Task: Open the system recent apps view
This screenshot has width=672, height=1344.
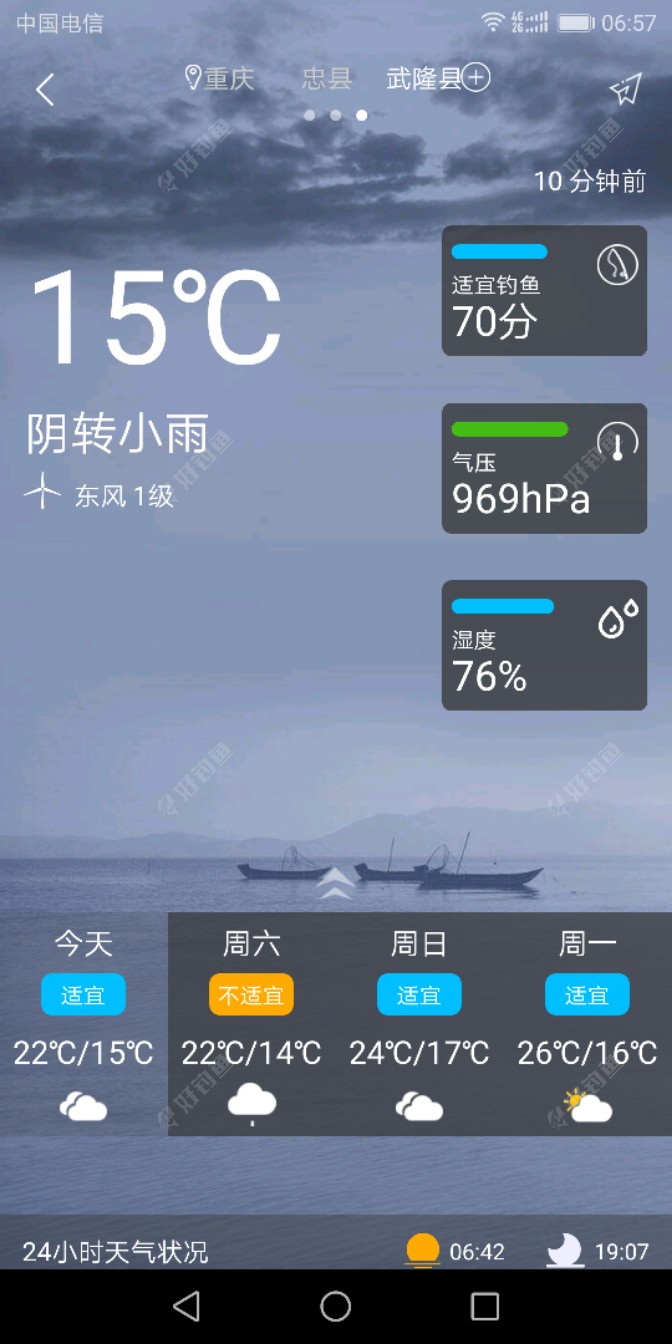Action: (x=485, y=1306)
